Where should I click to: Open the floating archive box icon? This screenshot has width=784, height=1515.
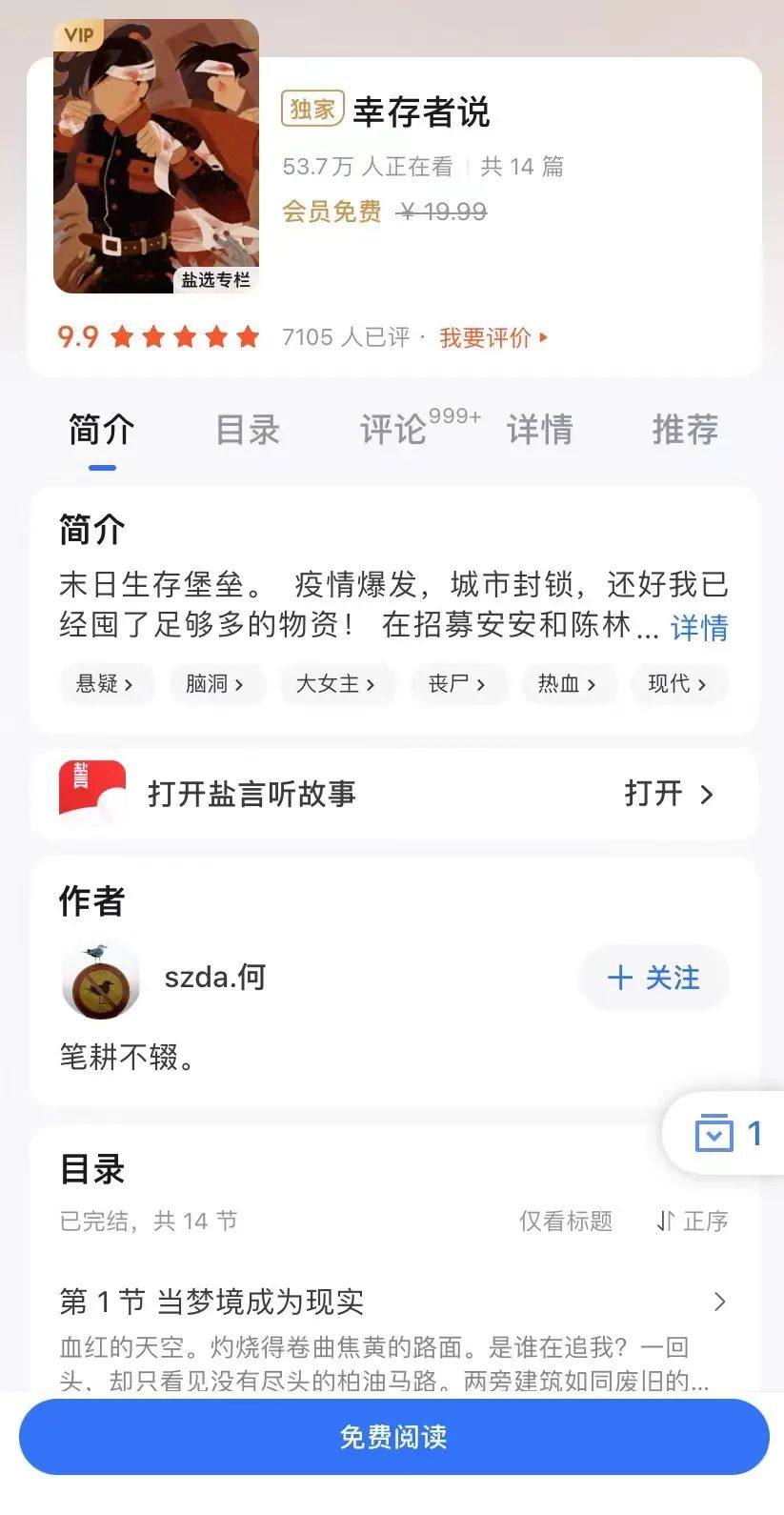[x=715, y=1134]
